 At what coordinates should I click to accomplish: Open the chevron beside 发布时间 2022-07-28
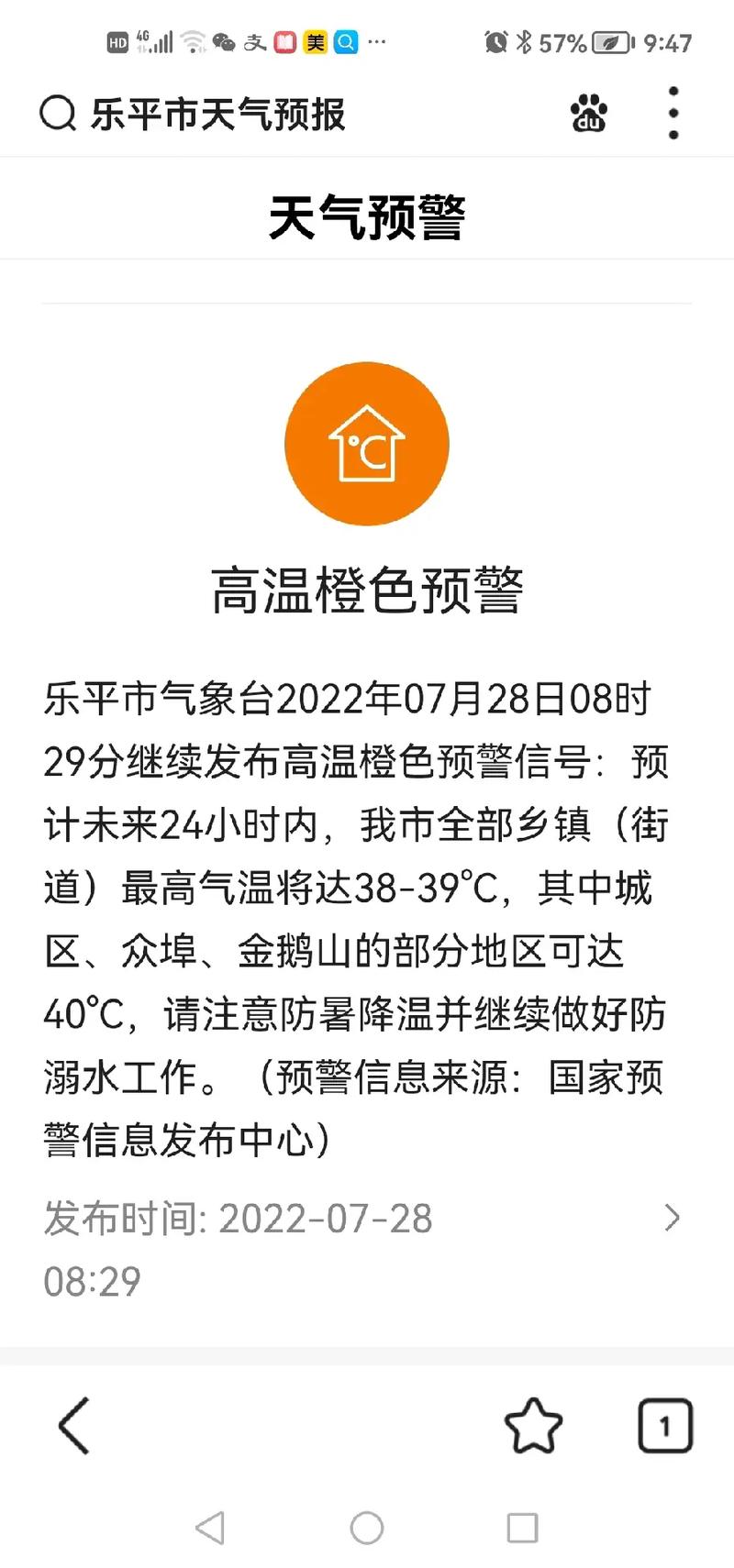coord(672,1218)
